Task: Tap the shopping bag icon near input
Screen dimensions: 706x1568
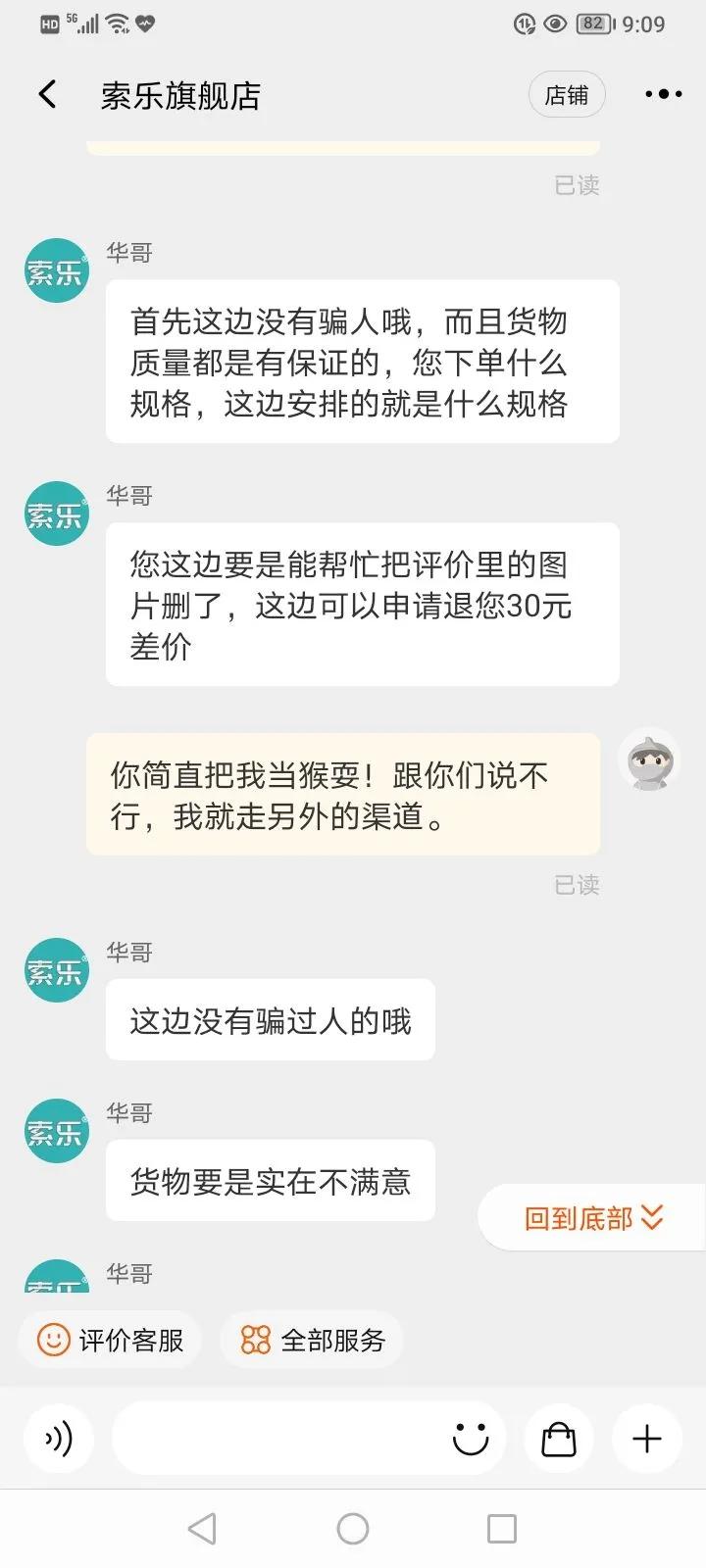Action: tap(558, 1439)
